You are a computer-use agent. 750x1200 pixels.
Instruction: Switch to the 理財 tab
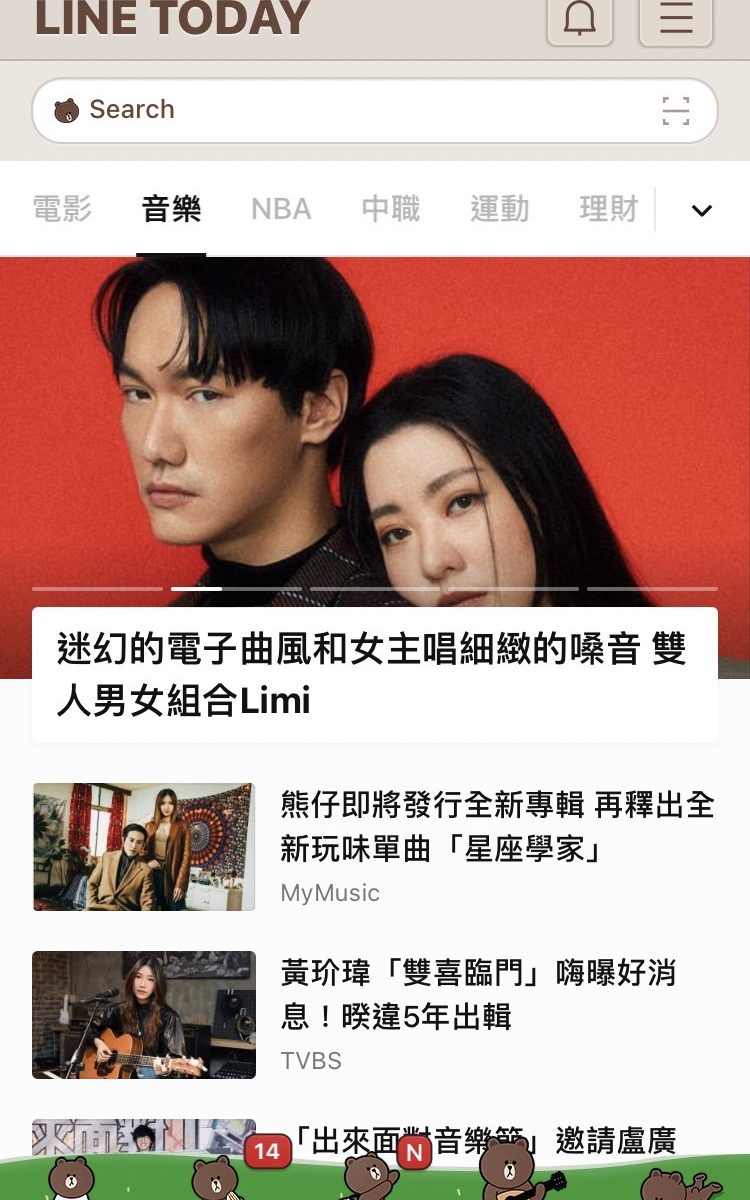(x=608, y=209)
